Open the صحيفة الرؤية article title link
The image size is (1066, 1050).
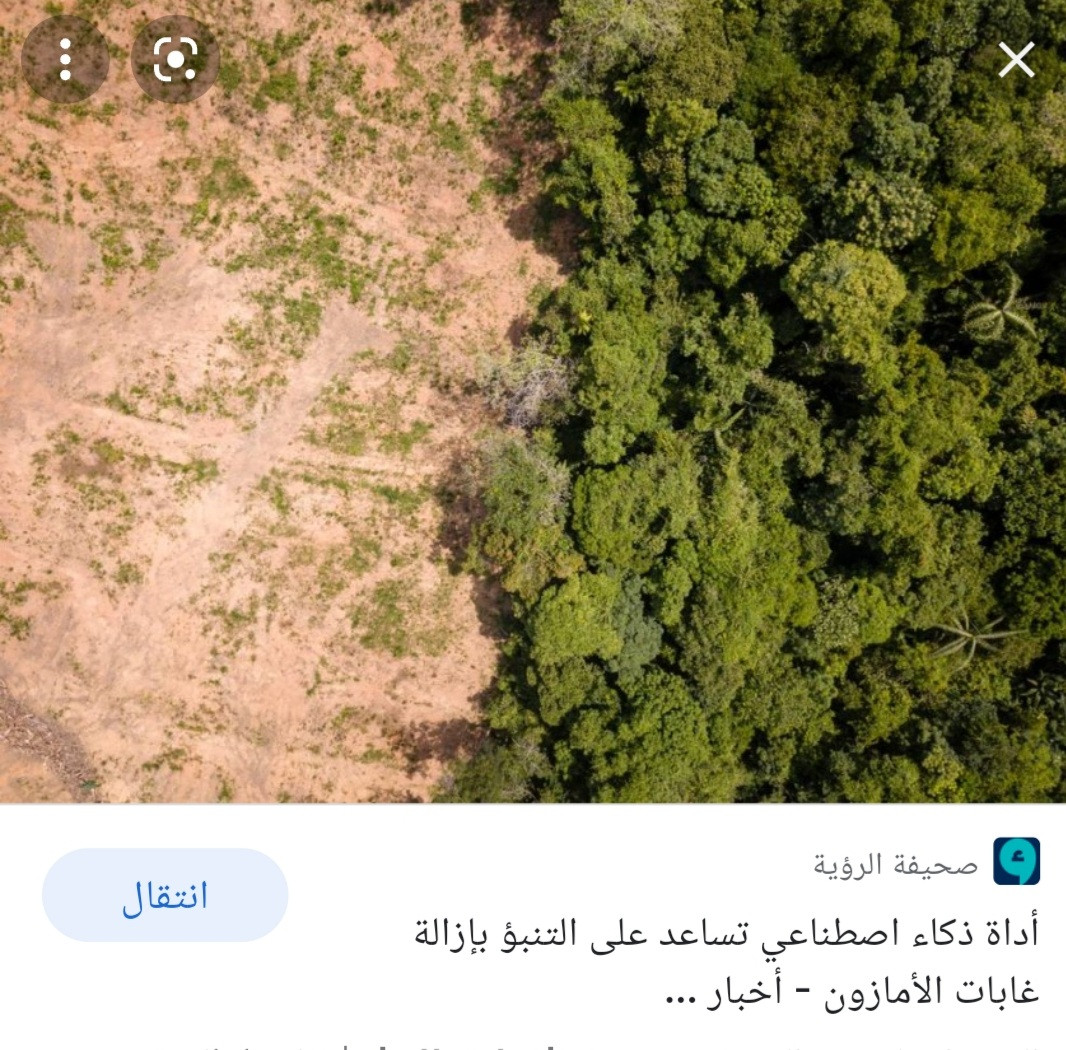click(727, 962)
